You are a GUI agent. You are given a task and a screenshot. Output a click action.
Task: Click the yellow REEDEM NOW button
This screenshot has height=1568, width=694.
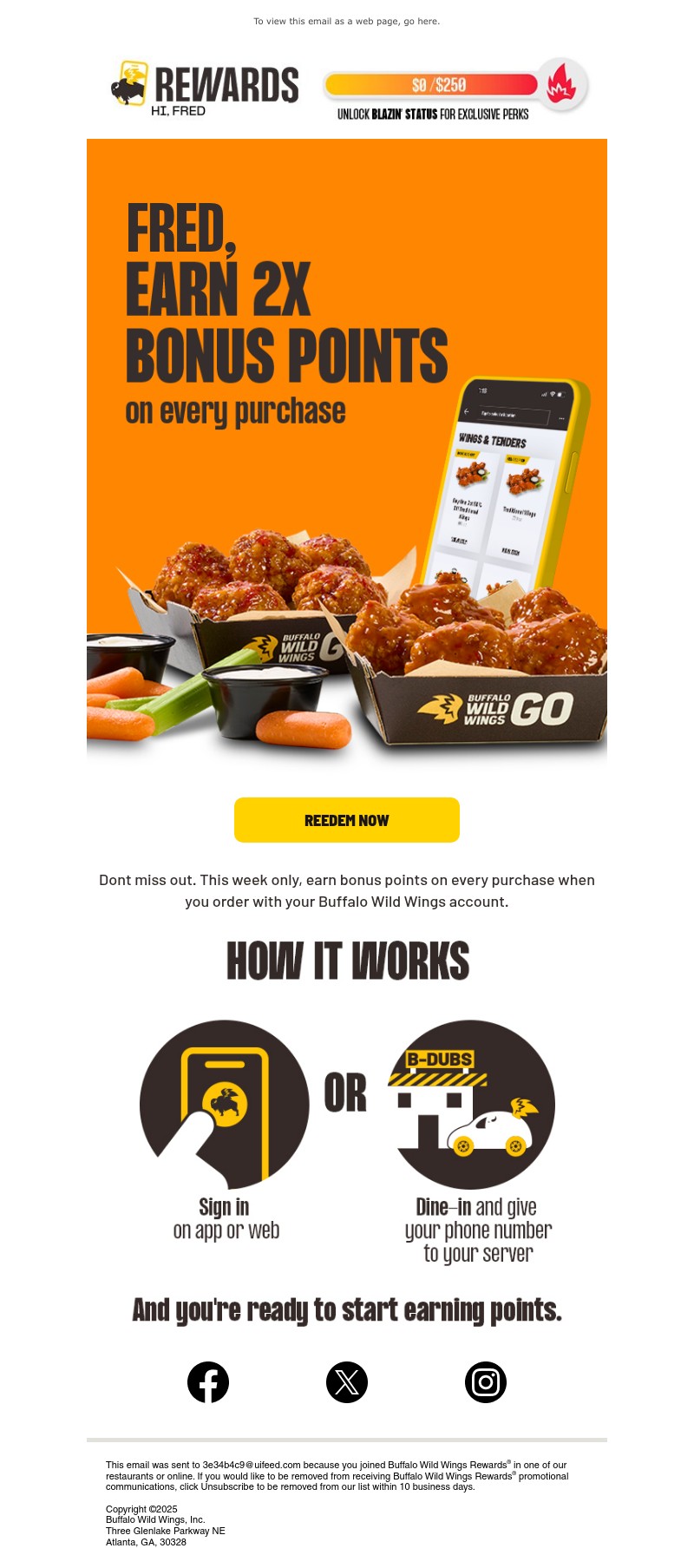[346, 819]
